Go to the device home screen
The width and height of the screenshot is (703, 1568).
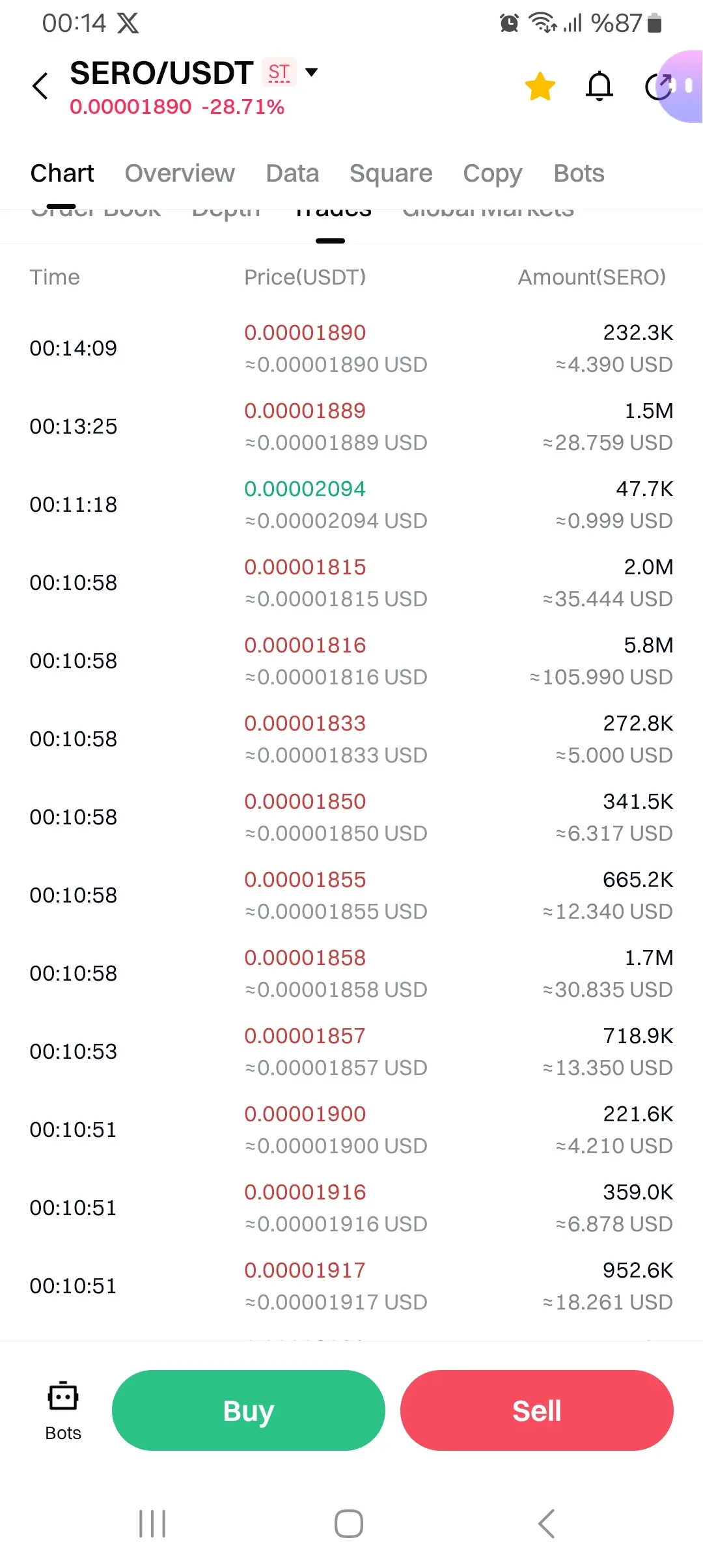pyautogui.click(x=349, y=1524)
